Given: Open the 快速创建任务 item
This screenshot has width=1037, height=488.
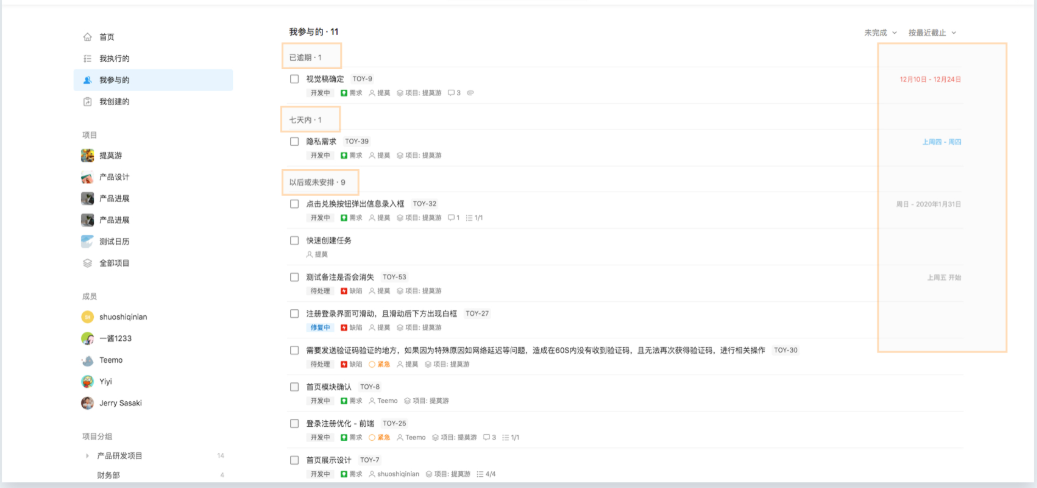Looking at the screenshot, I should [328, 240].
